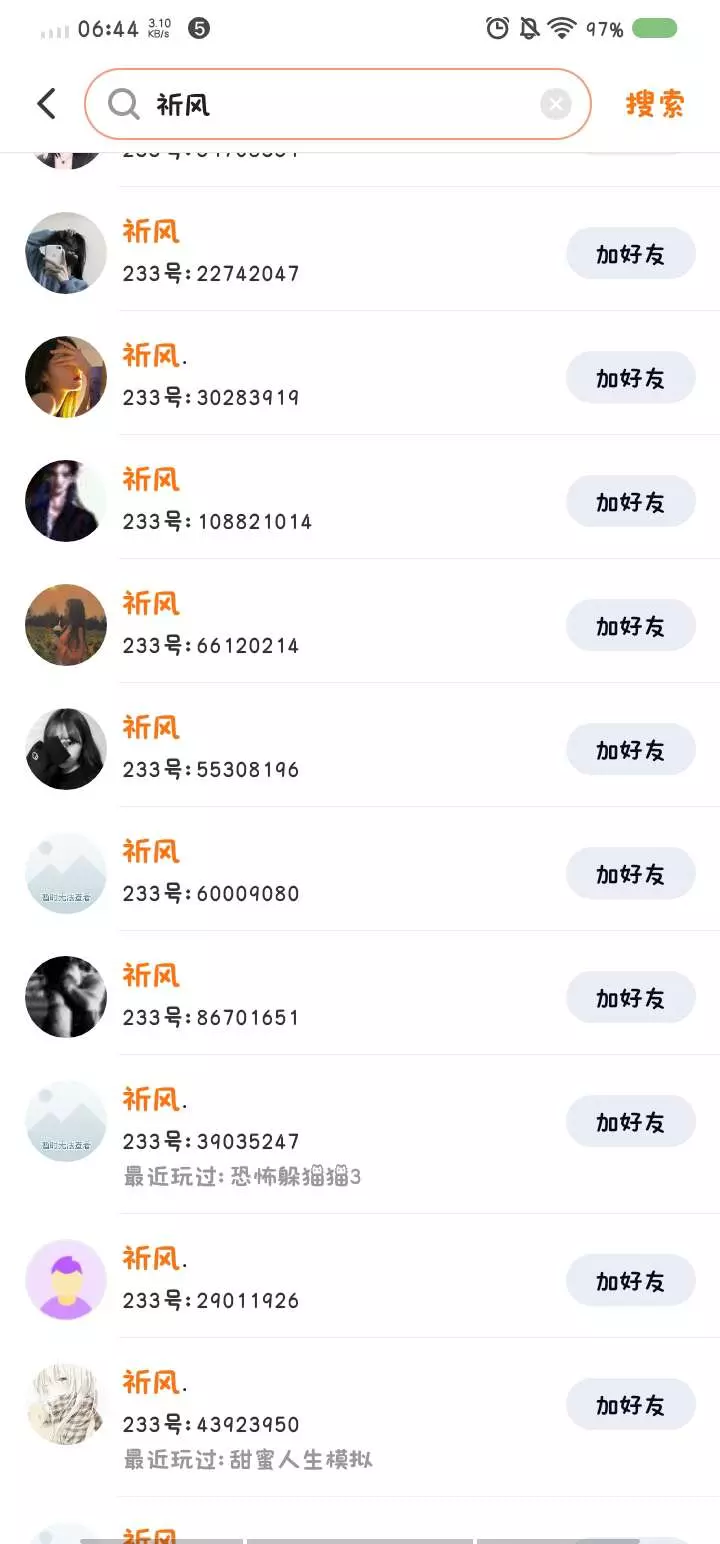Tap the search field containing 祈风
The width and height of the screenshot is (720, 1544).
pos(330,104)
